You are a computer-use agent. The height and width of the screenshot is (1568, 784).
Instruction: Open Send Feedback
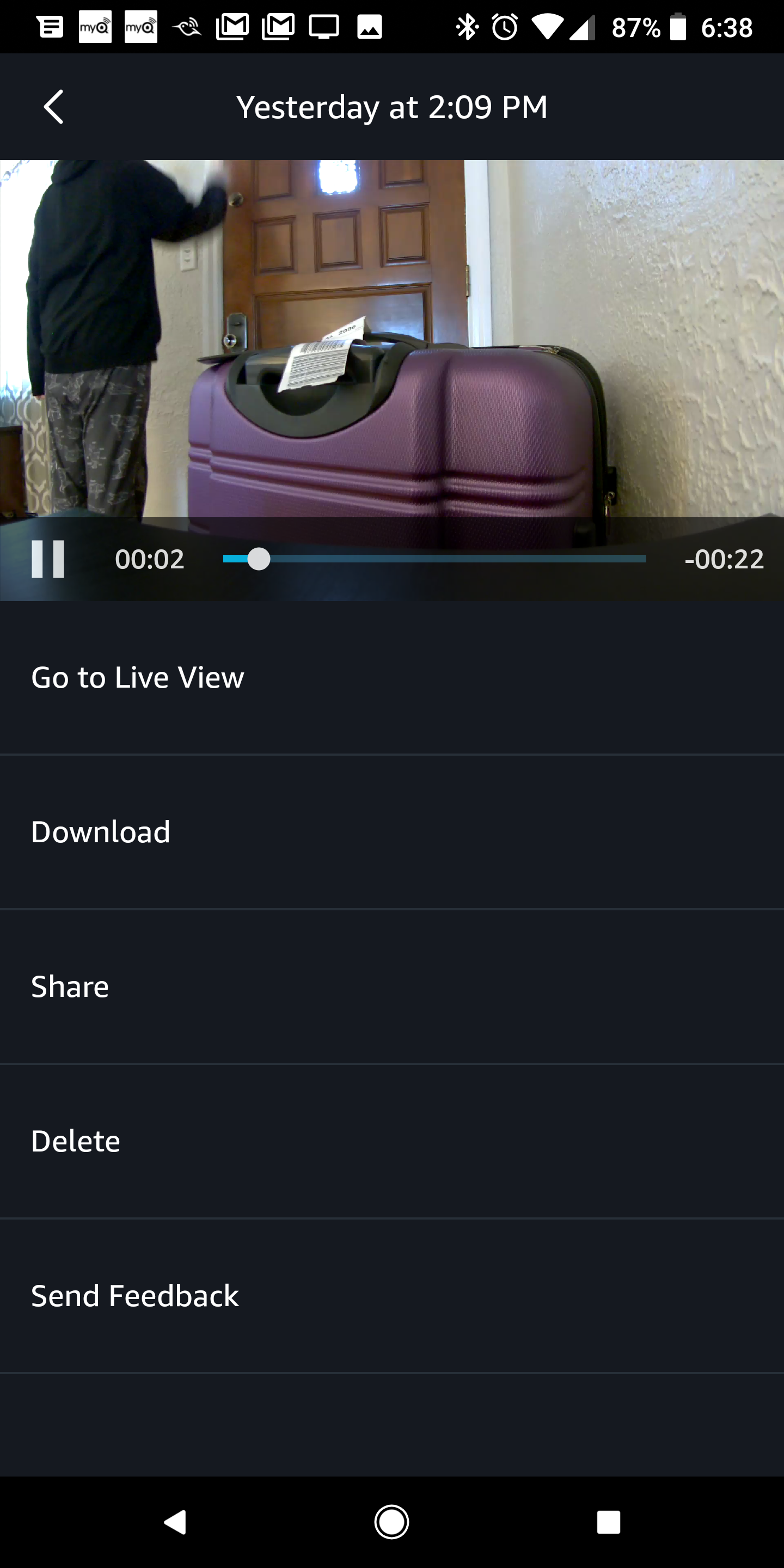[x=135, y=1296]
